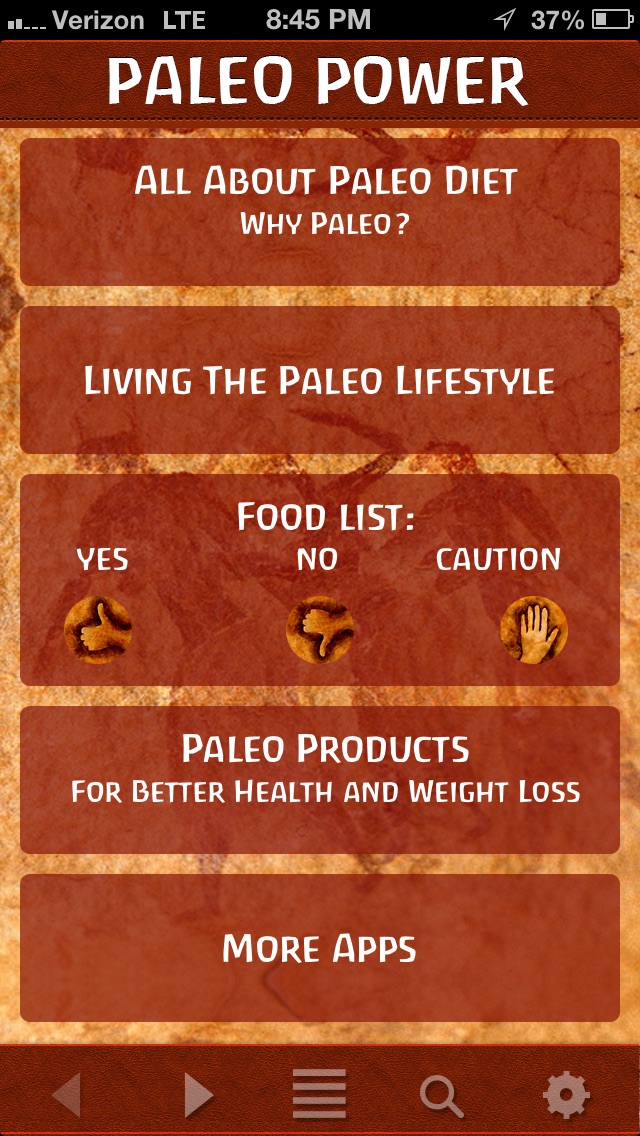The width and height of the screenshot is (640, 1136).
Task: Open search in bottom toolbar
Action: (441, 1096)
